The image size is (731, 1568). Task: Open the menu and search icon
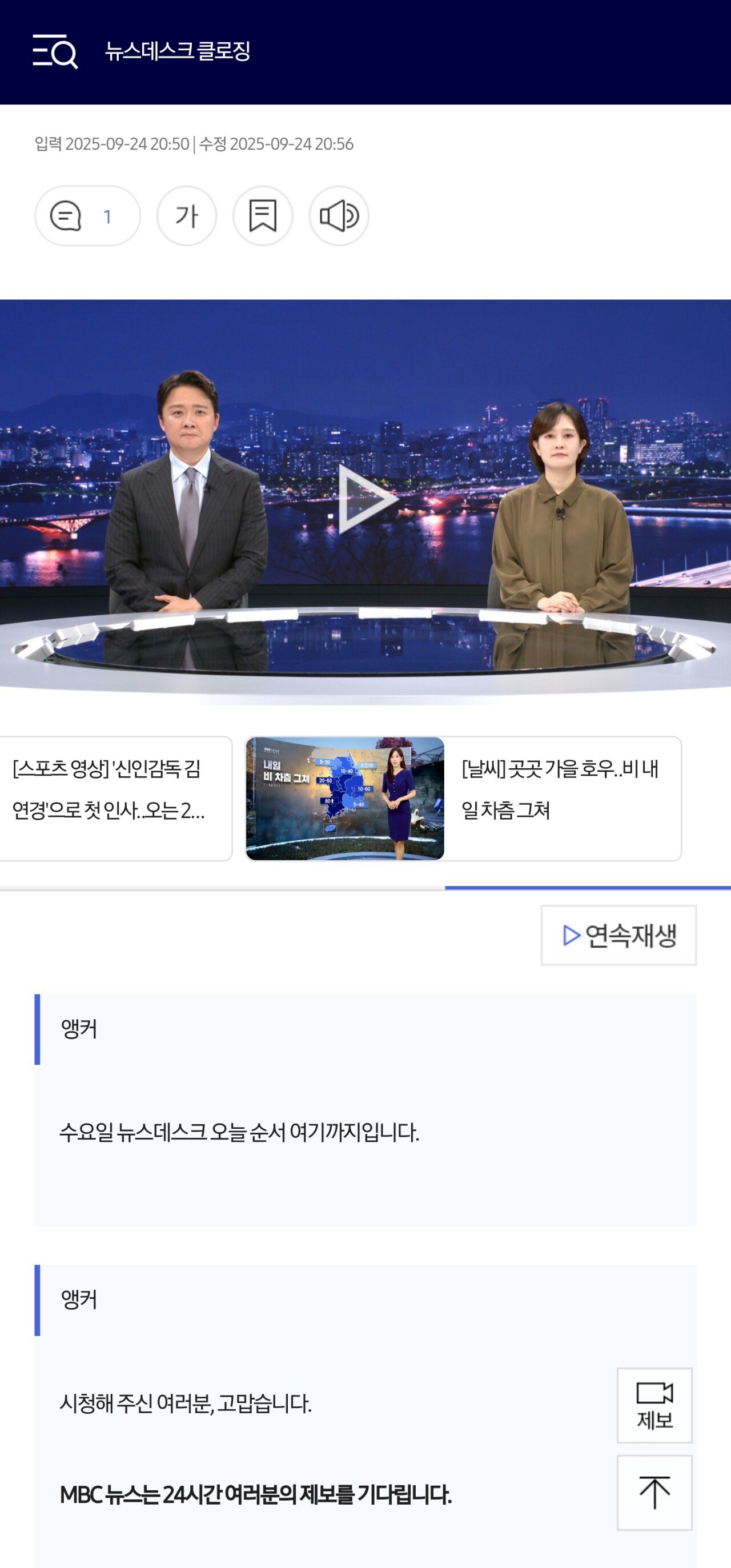pos(55,51)
